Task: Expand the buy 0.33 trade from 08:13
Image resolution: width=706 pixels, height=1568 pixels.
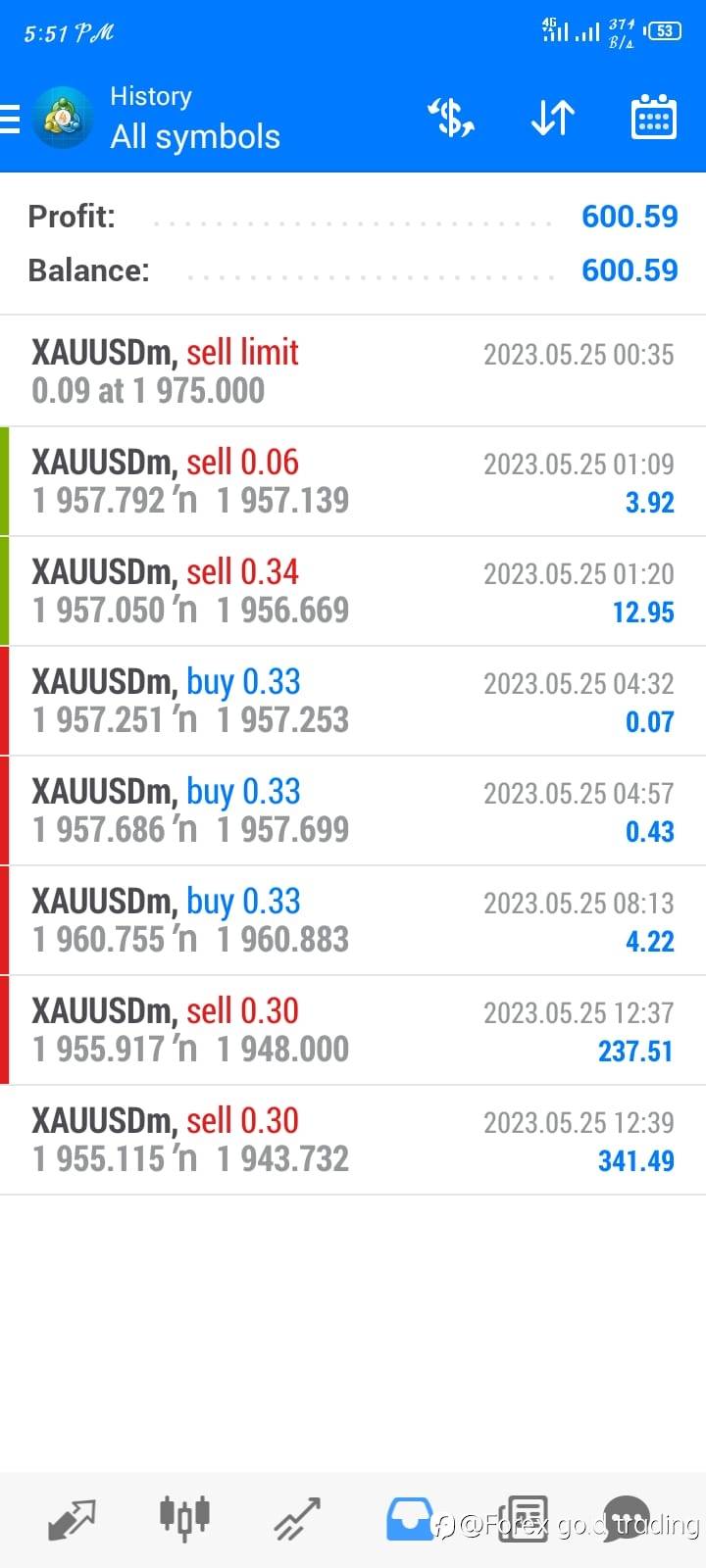Action: tap(353, 920)
